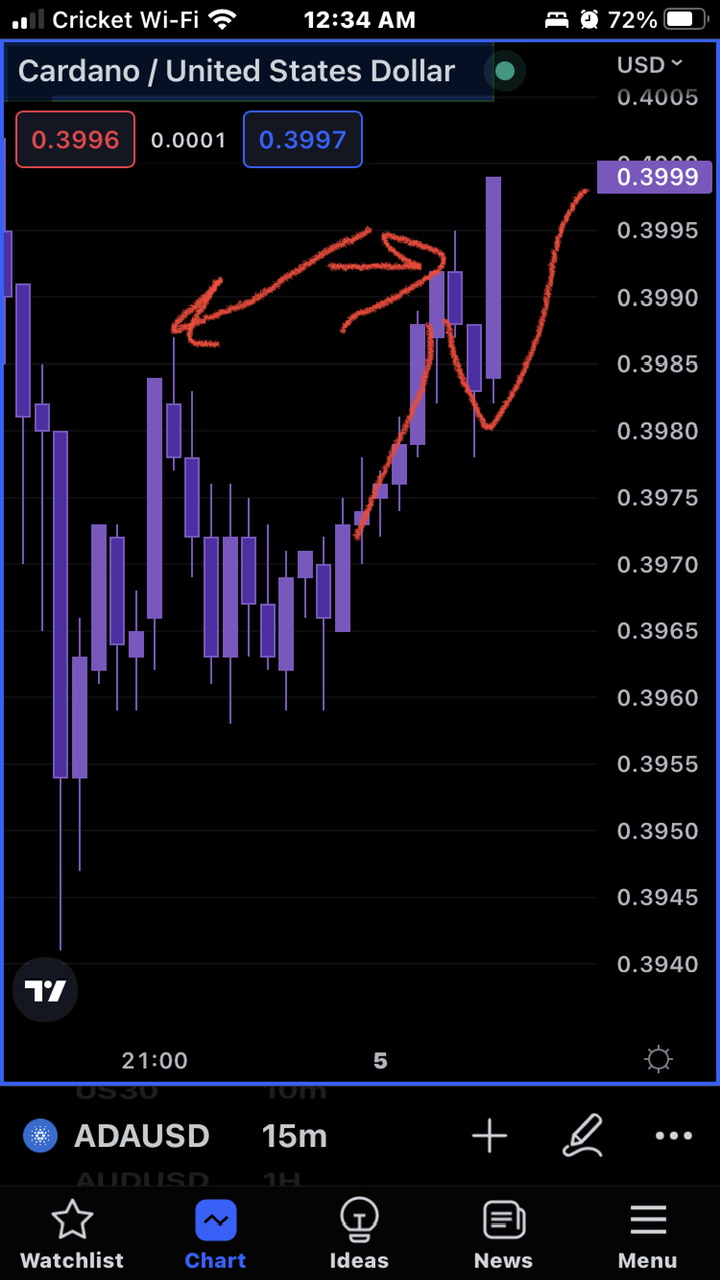Change the 15m chart interval

pos(294,1136)
